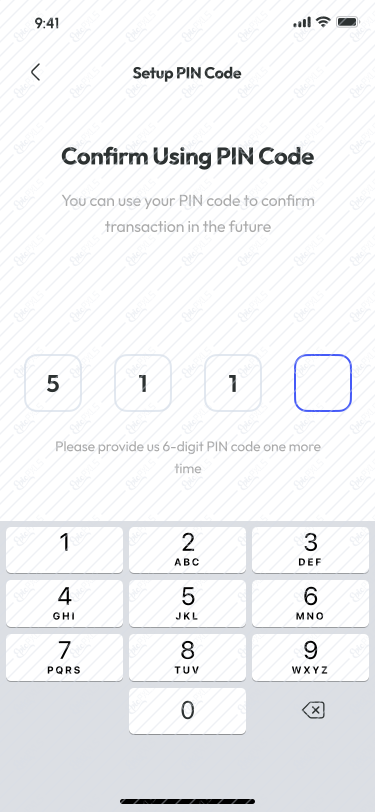Go back using the arrow
This screenshot has height=812, width=375.
point(35,72)
